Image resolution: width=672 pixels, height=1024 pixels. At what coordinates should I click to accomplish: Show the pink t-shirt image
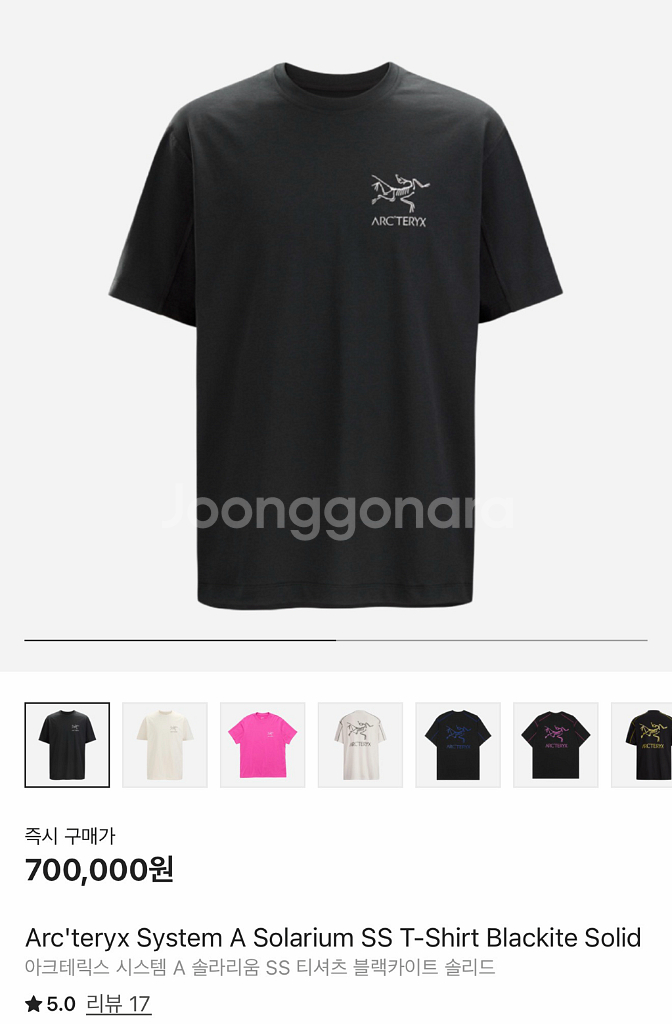263,745
